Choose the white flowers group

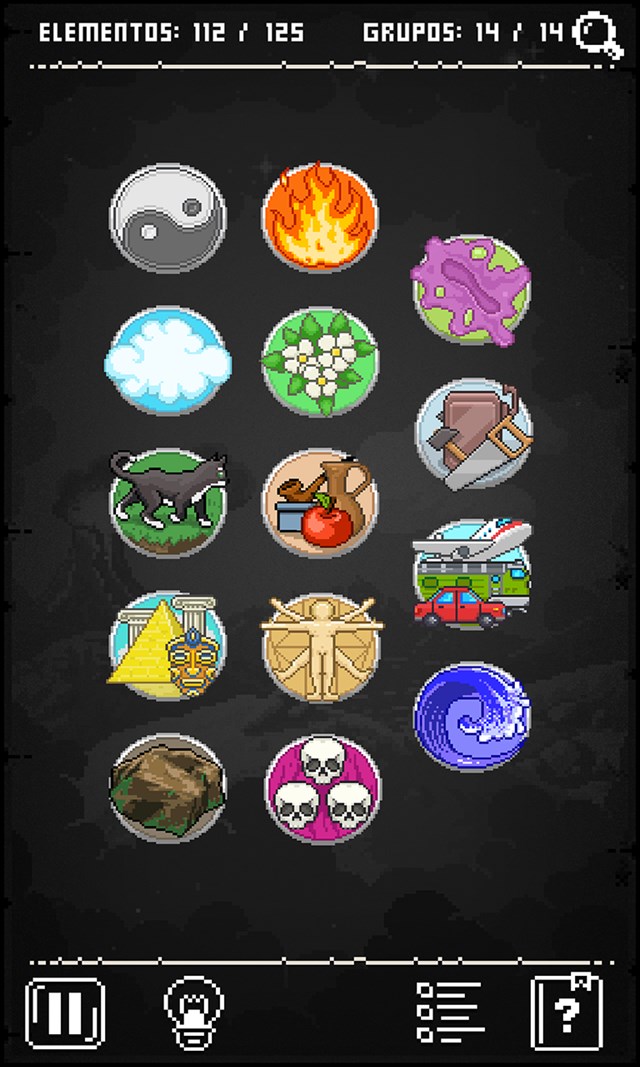320,361
